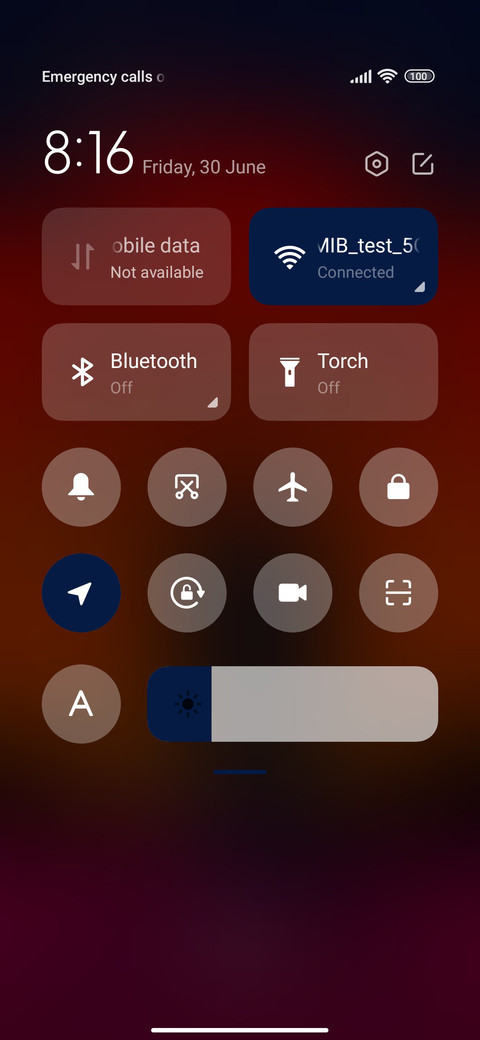
Task: Open the scanner frame icon
Action: tap(398, 593)
